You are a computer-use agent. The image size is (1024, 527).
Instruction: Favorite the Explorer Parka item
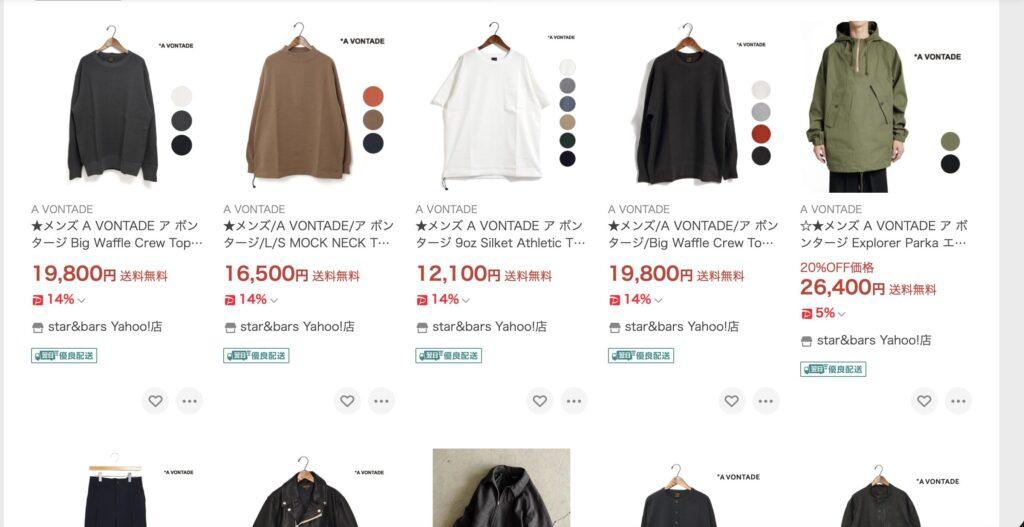point(924,401)
